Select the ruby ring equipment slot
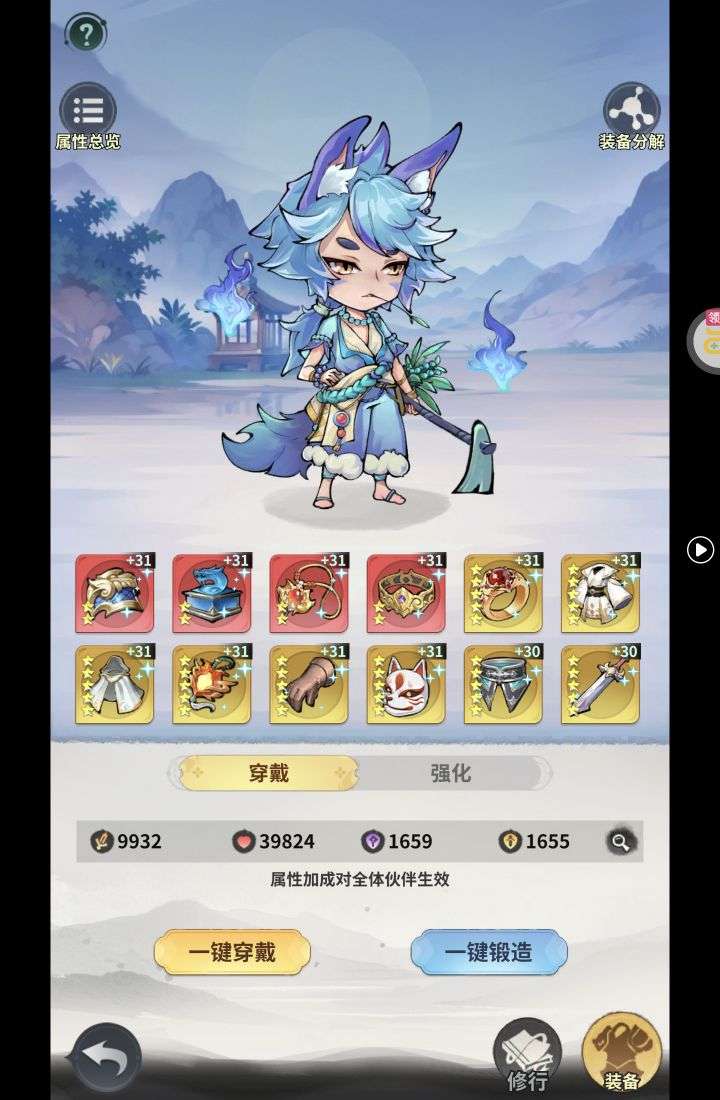The width and height of the screenshot is (720, 1100). tap(503, 593)
